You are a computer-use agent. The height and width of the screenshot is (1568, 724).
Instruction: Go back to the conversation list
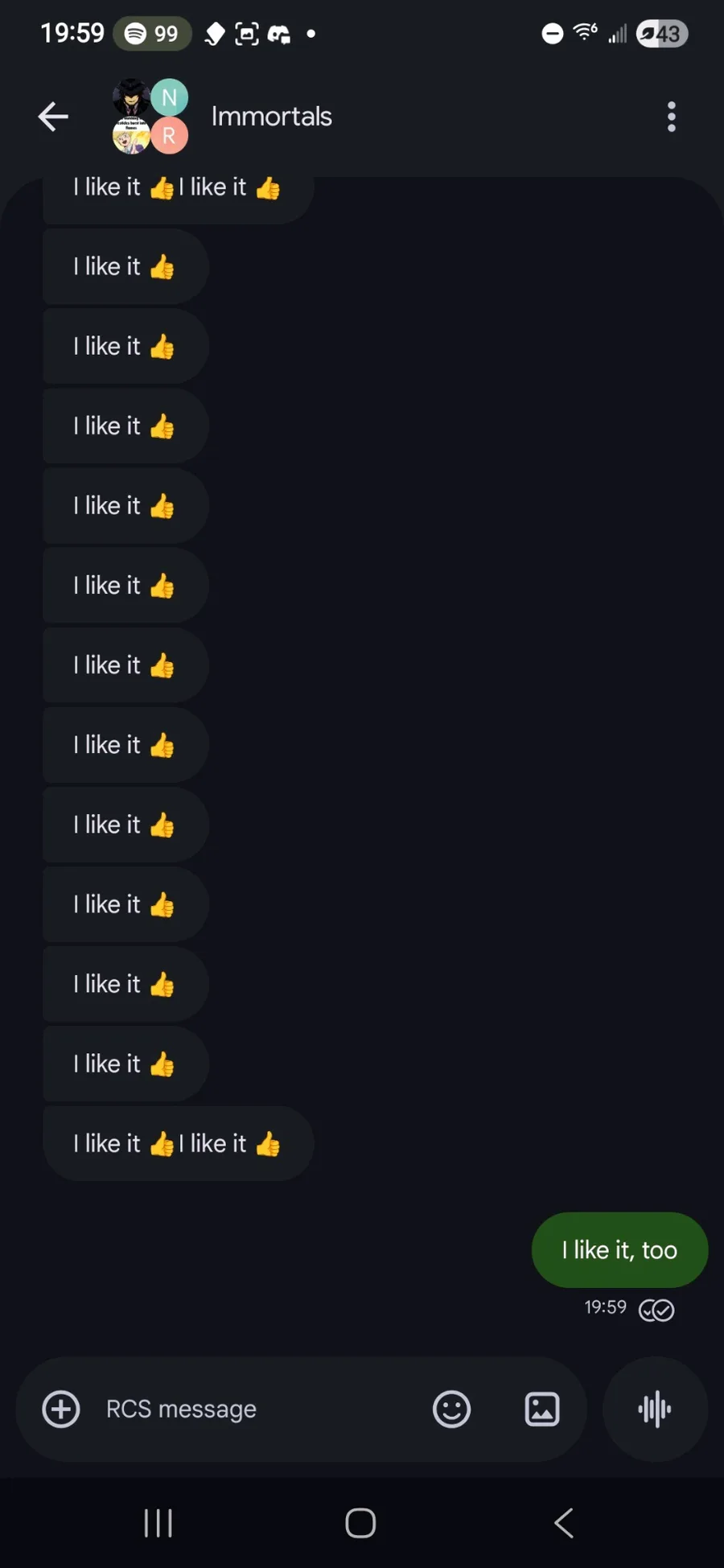pyautogui.click(x=53, y=117)
